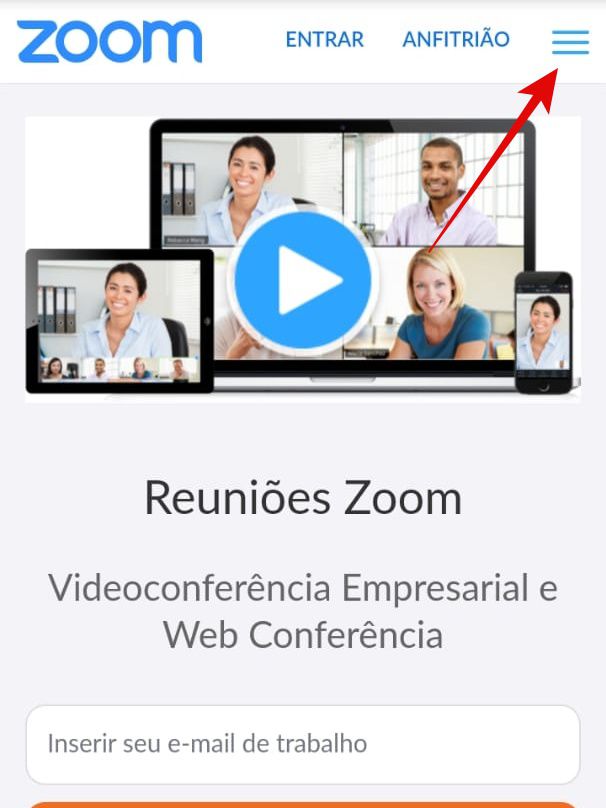
Task: Open the ANFITRIÃO option
Action: [456, 40]
